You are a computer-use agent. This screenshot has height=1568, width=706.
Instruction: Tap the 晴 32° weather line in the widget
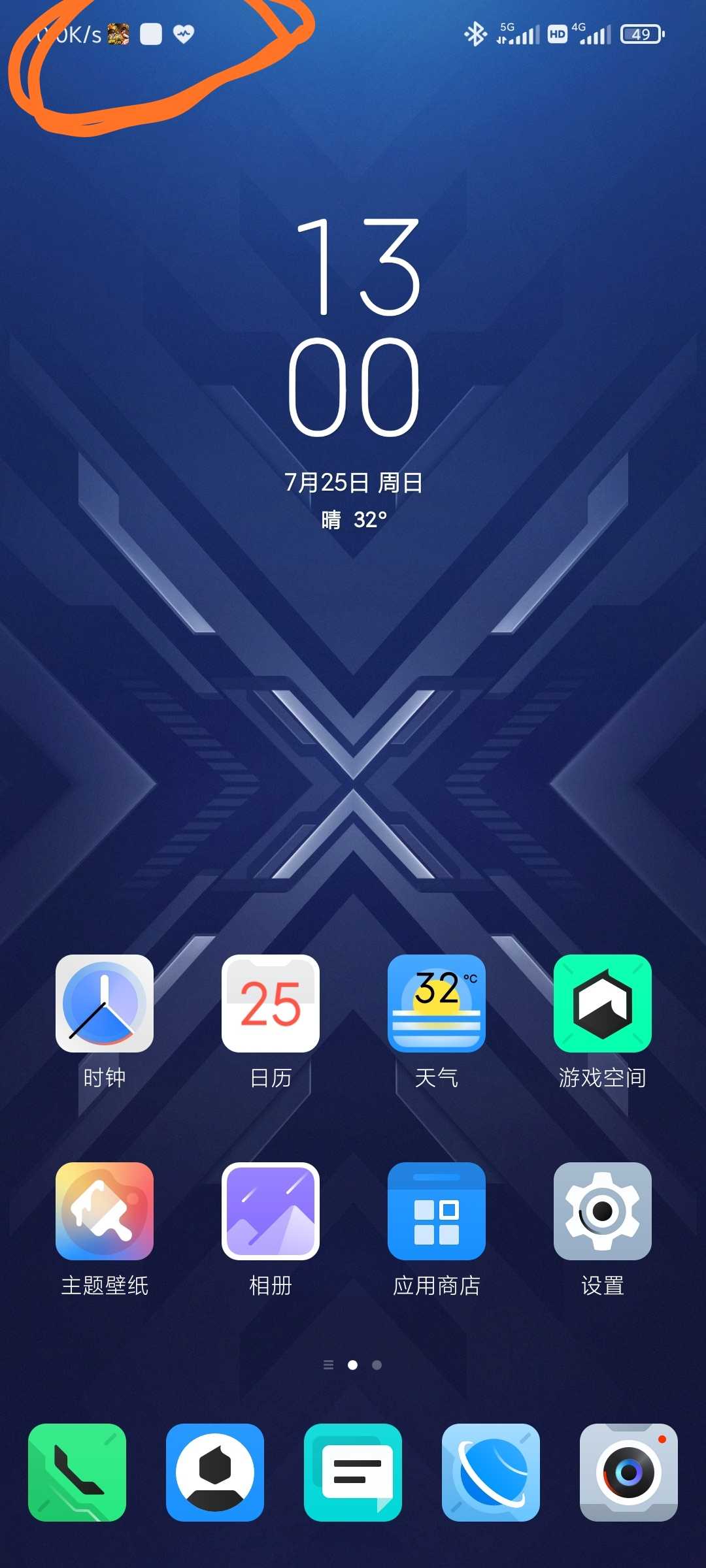click(354, 520)
